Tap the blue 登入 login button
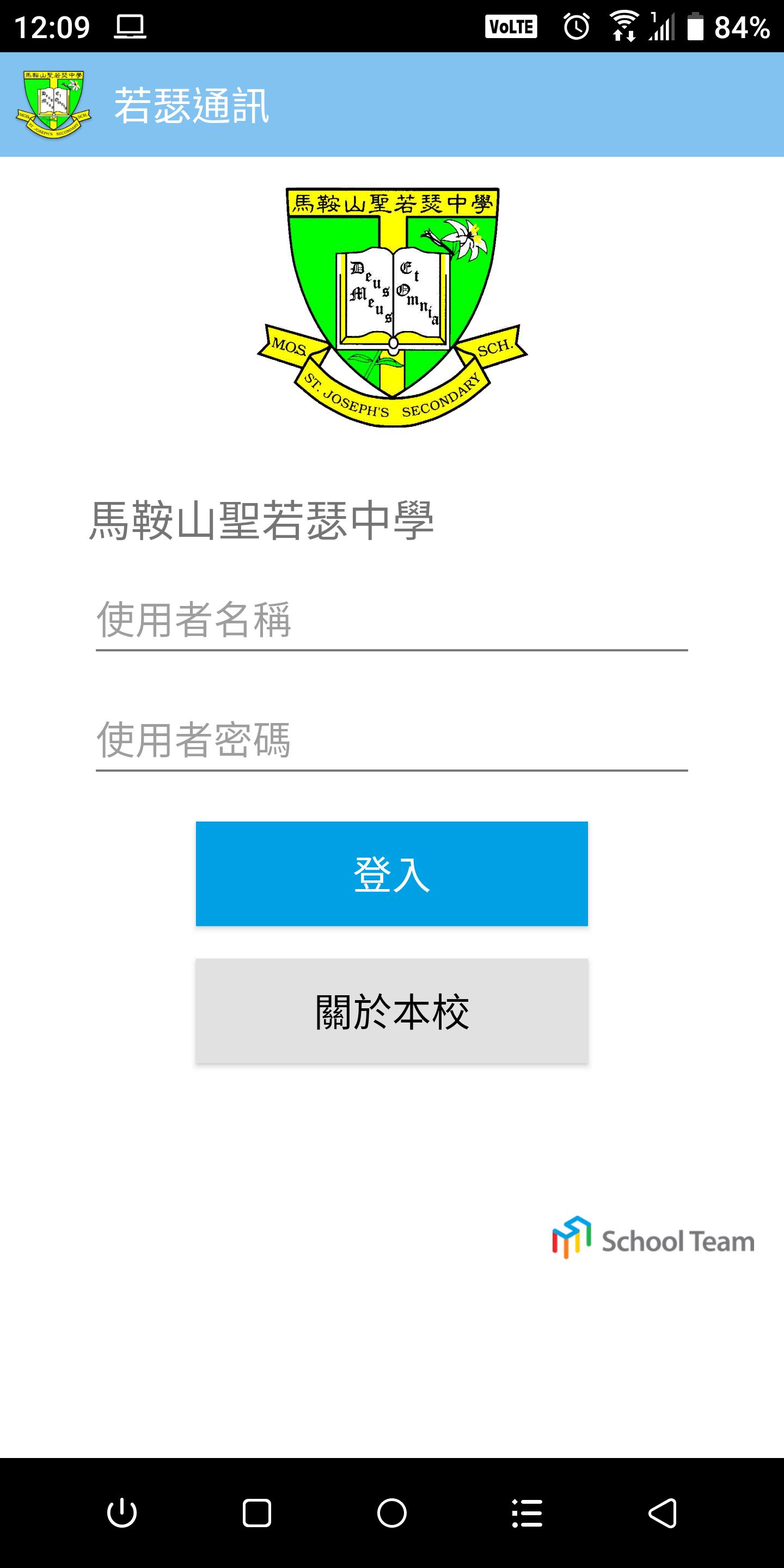The image size is (784, 1568). tap(391, 873)
